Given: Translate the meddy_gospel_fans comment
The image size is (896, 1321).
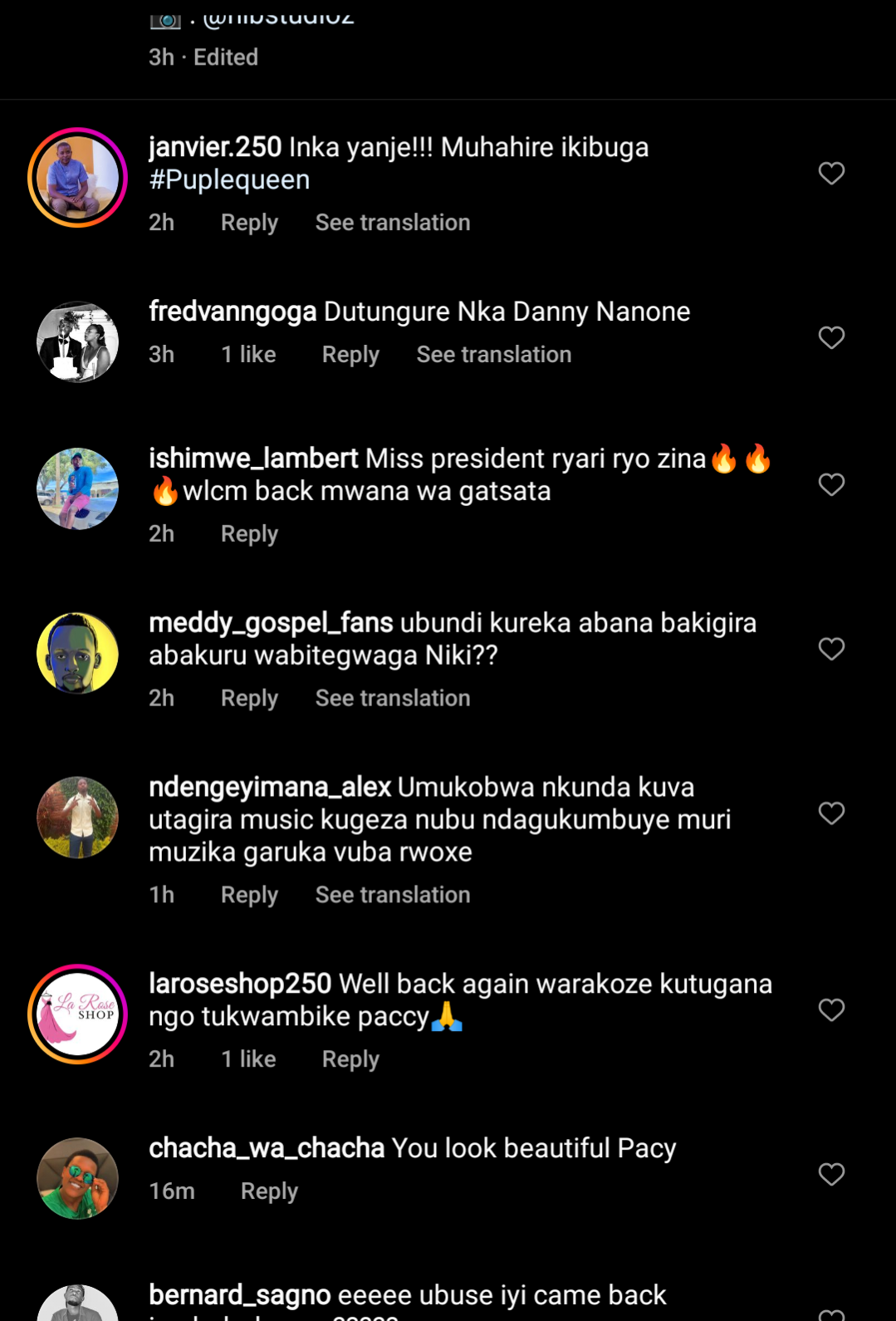Looking at the screenshot, I should point(393,699).
